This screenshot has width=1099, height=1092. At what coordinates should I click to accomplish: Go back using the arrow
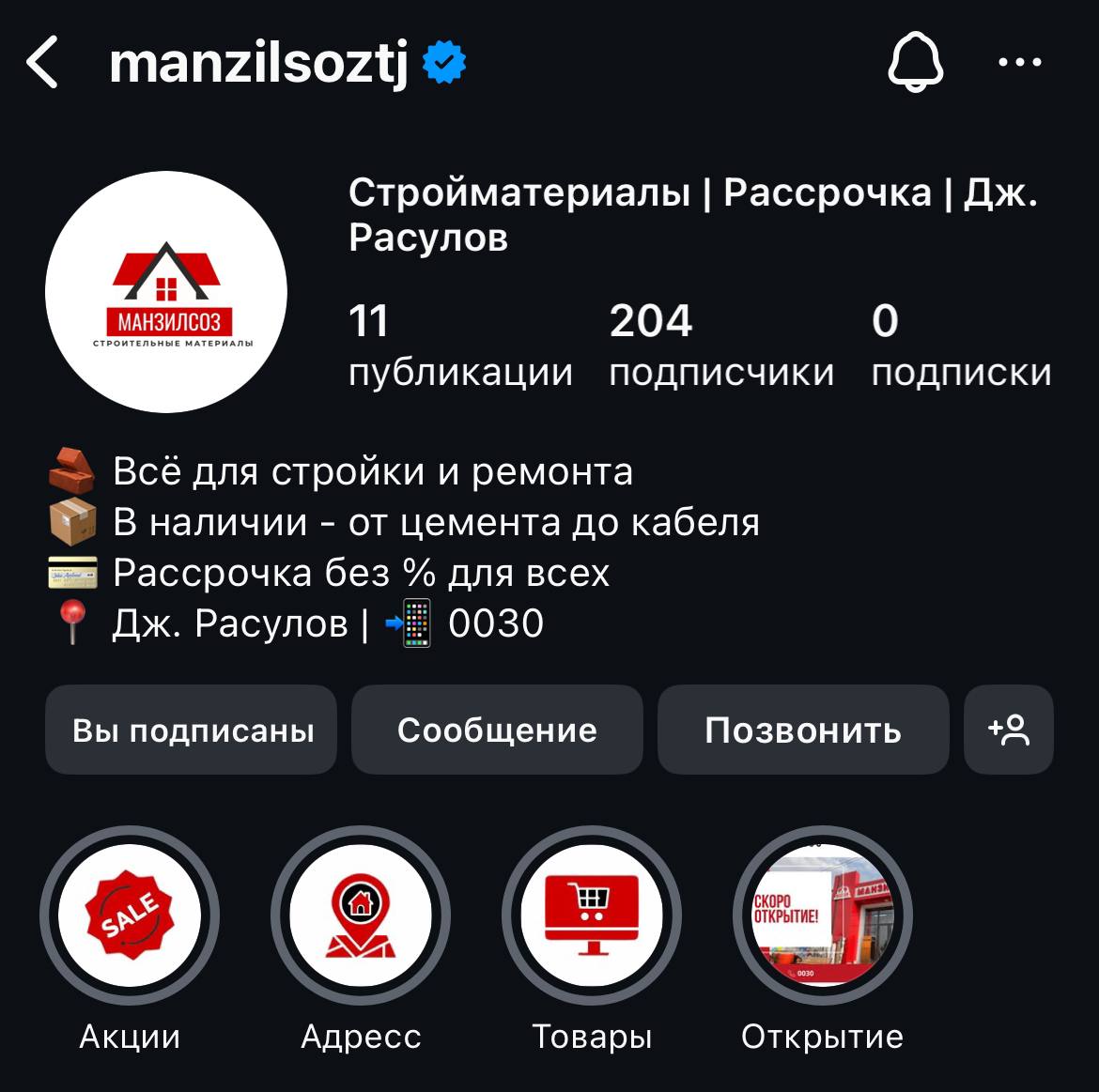pos(43,63)
